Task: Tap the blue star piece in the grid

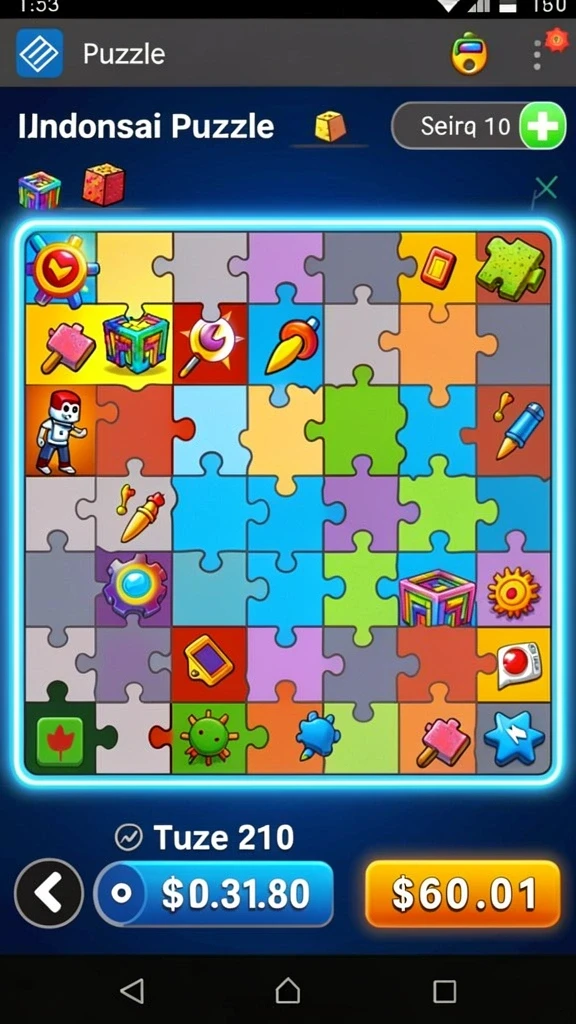Action: [x=514, y=737]
